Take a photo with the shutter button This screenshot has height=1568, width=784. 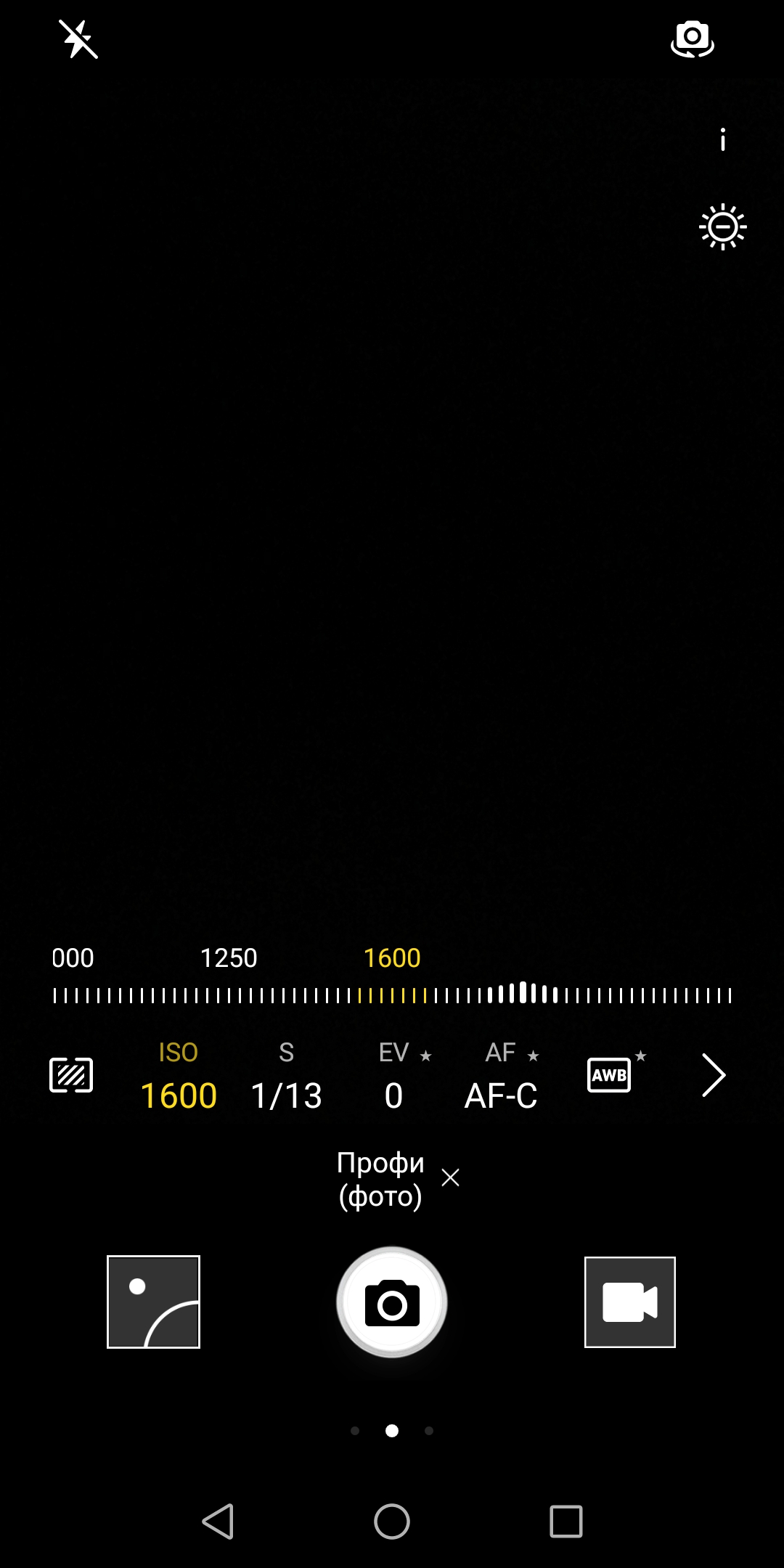(x=392, y=1302)
